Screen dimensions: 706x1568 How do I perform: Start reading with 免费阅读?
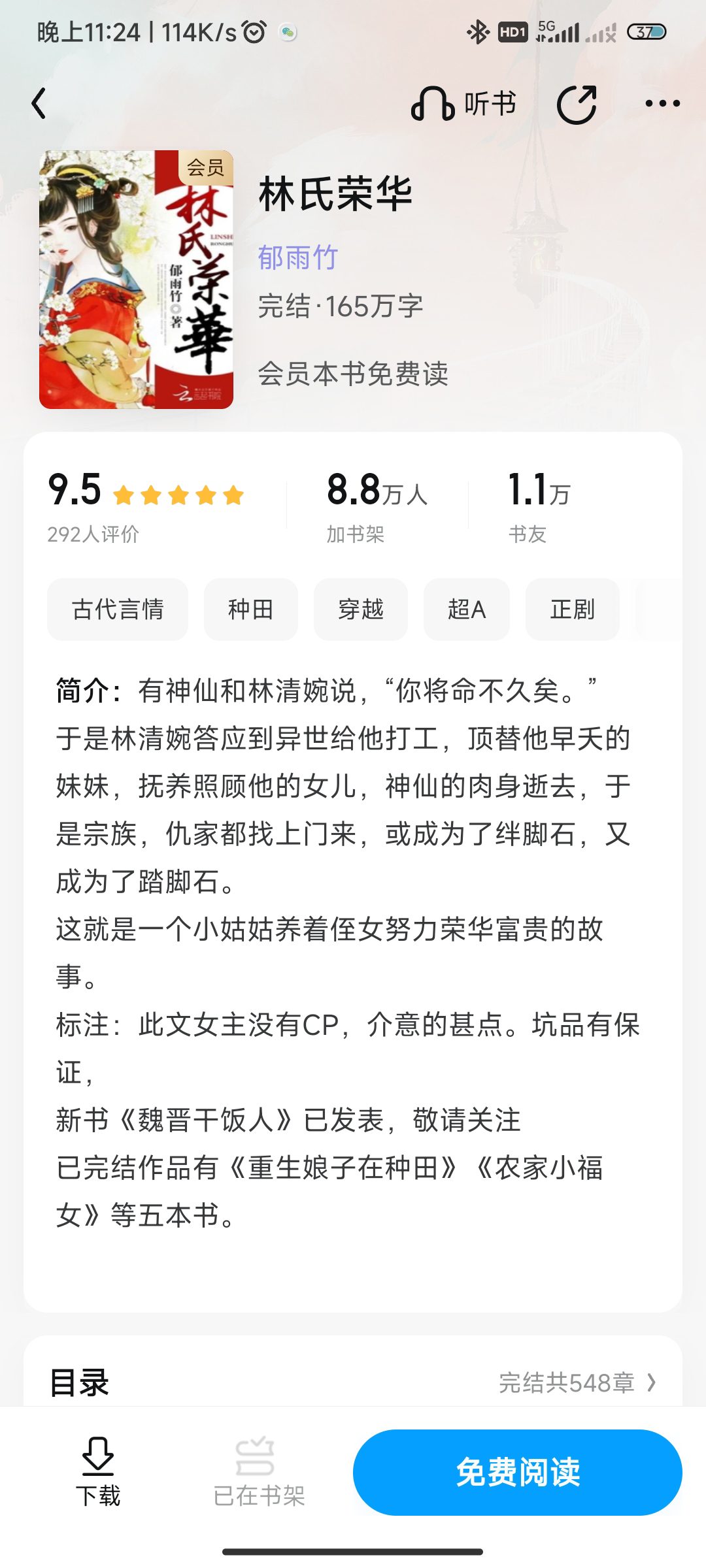coord(518,1473)
